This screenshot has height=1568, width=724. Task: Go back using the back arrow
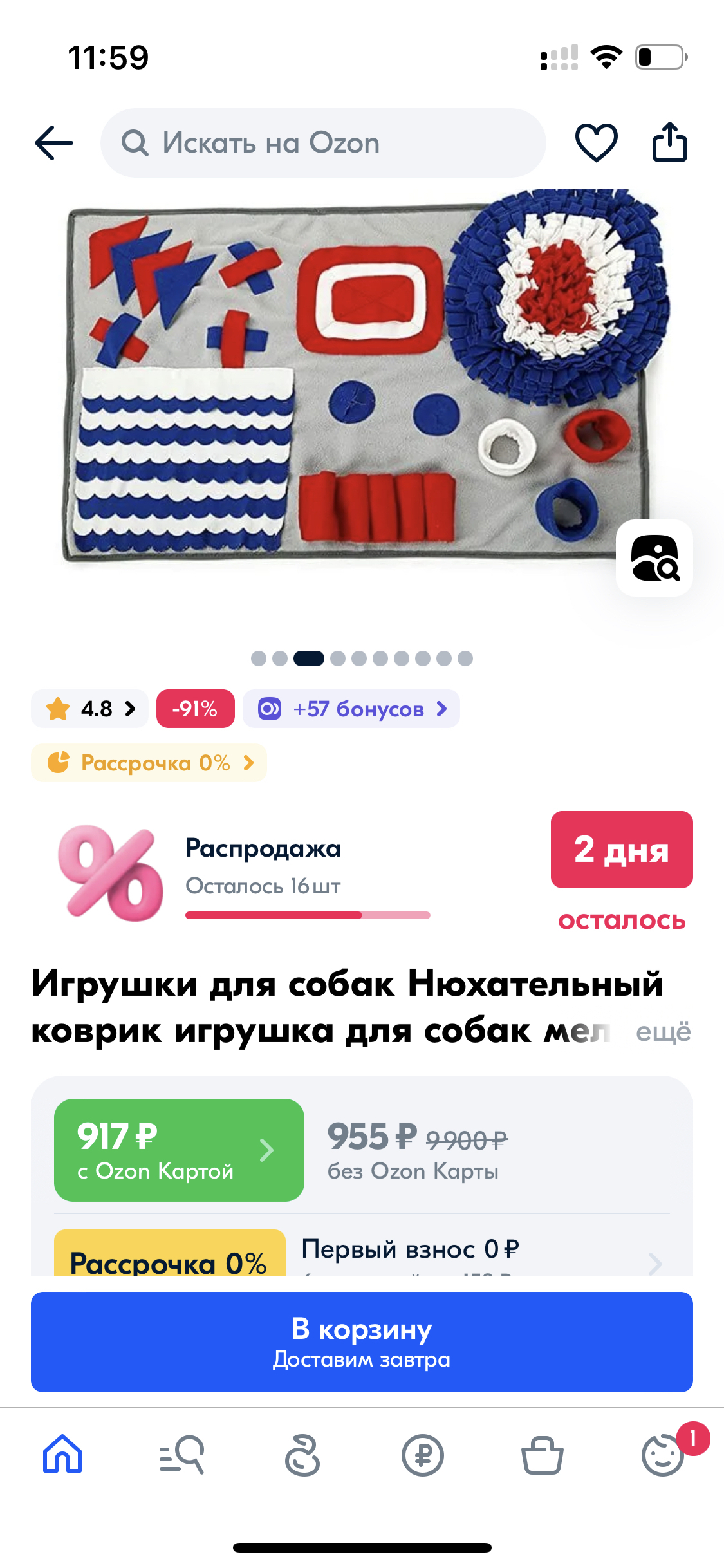tap(54, 142)
